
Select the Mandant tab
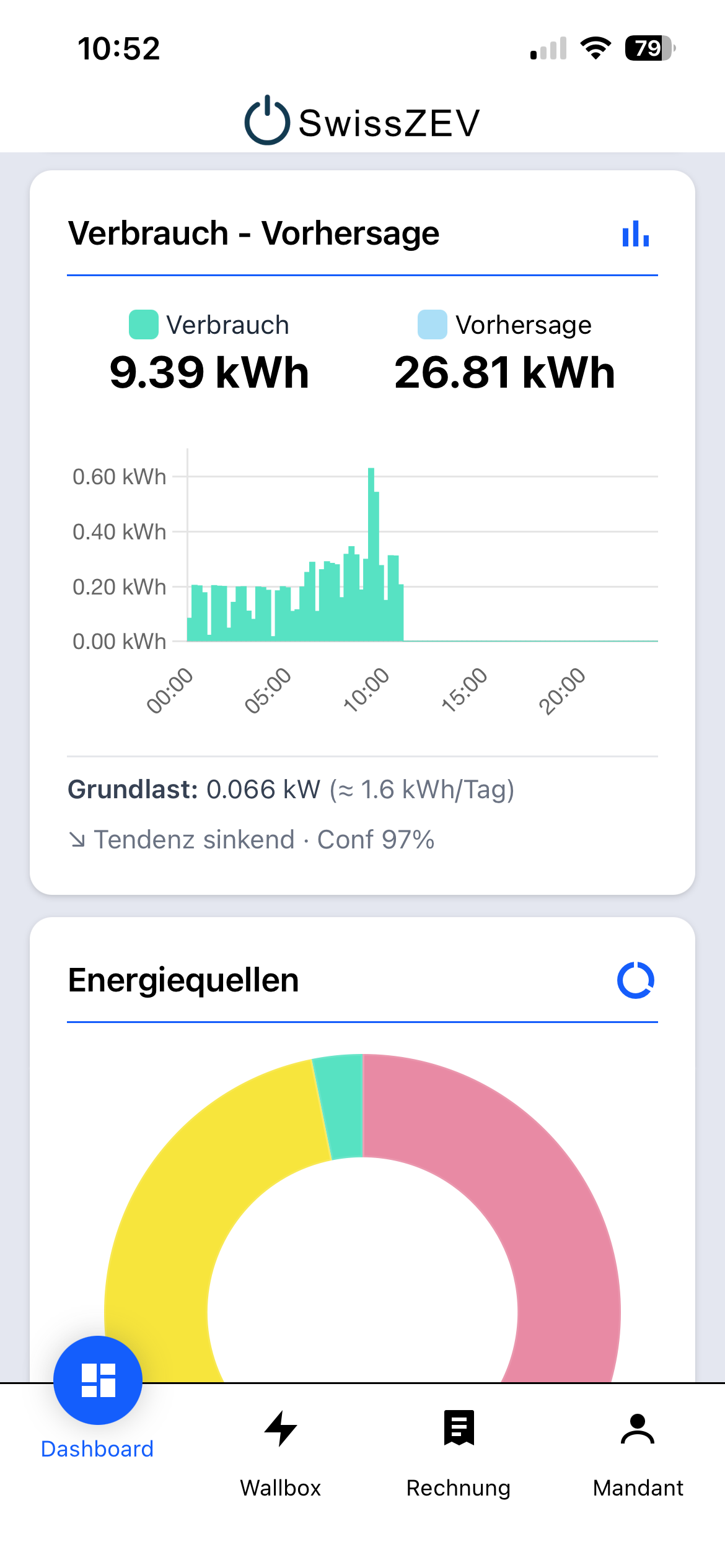pyautogui.click(x=638, y=1450)
